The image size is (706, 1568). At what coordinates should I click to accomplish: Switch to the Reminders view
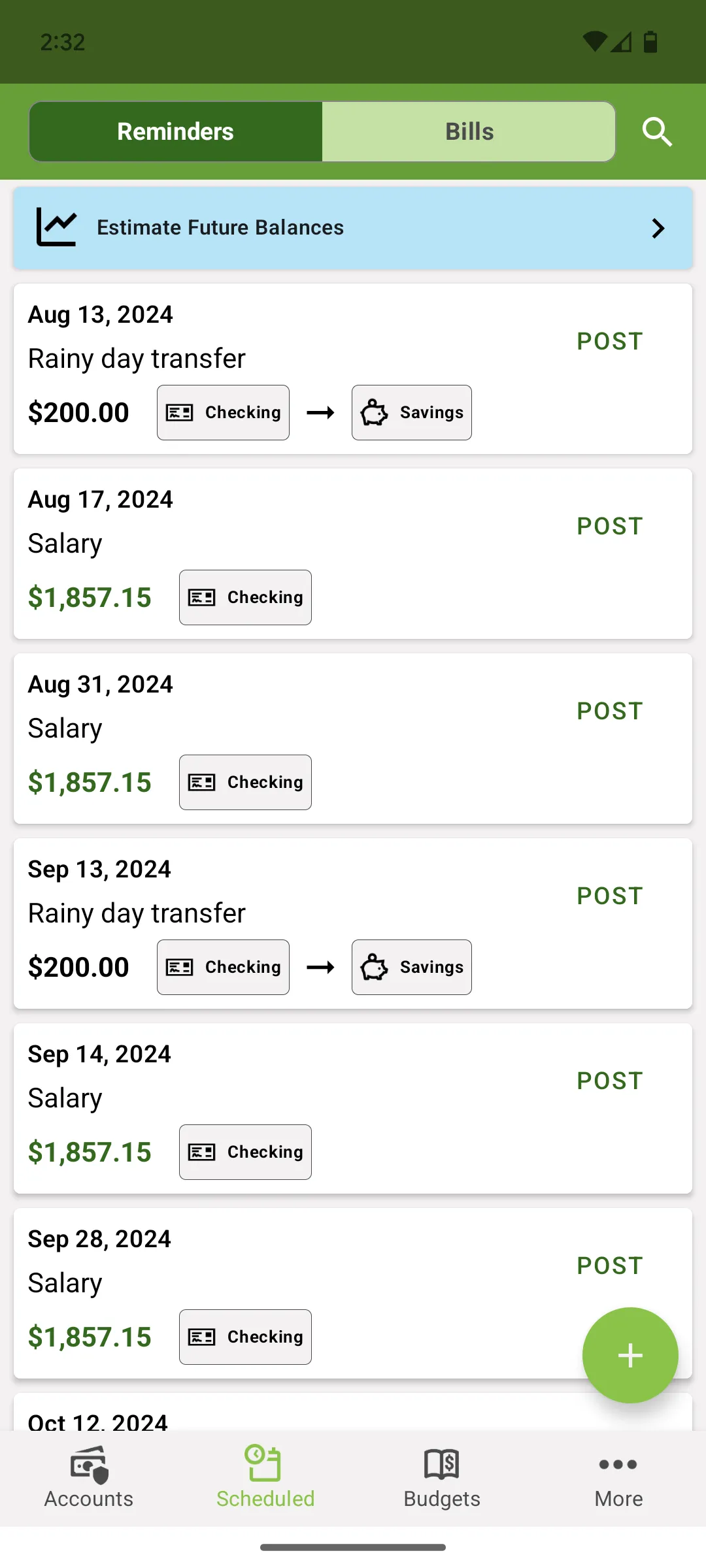(175, 131)
